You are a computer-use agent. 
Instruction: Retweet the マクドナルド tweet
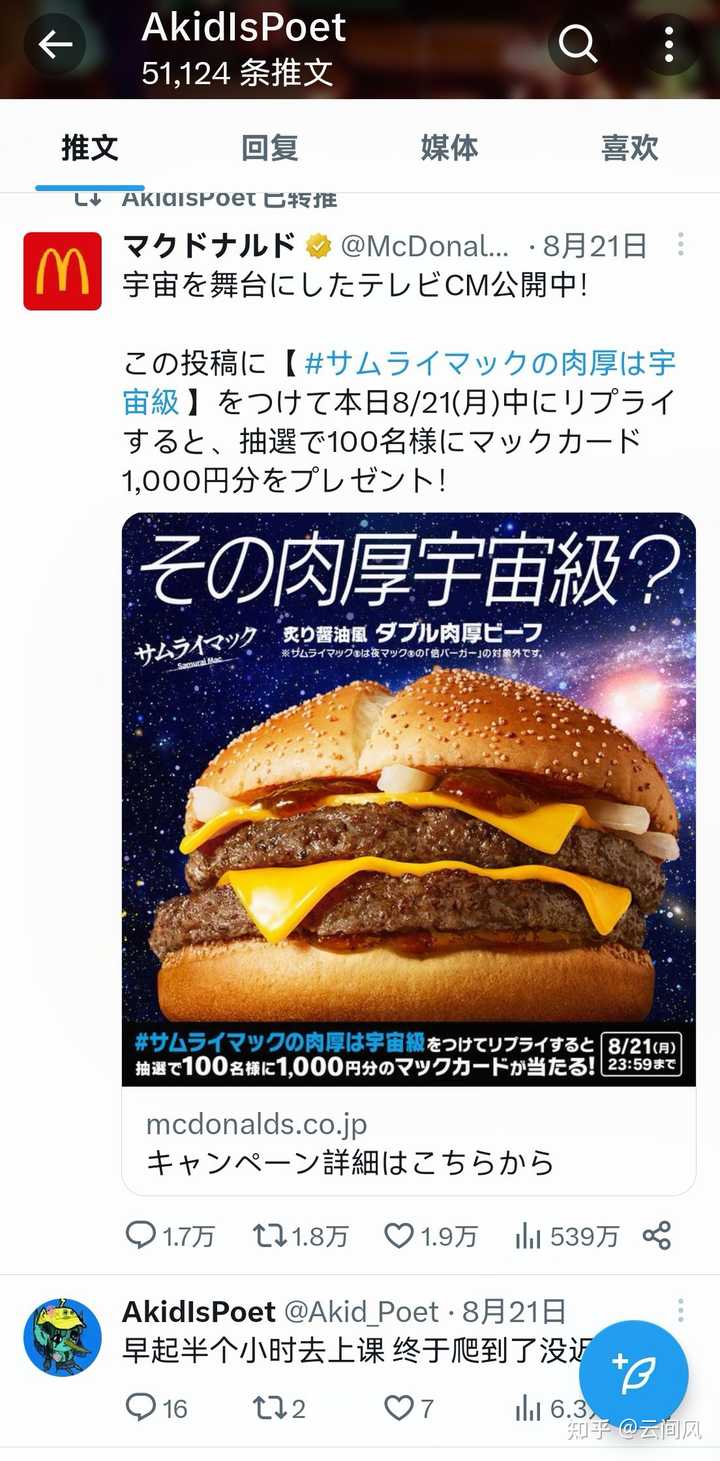point(270,1236)
